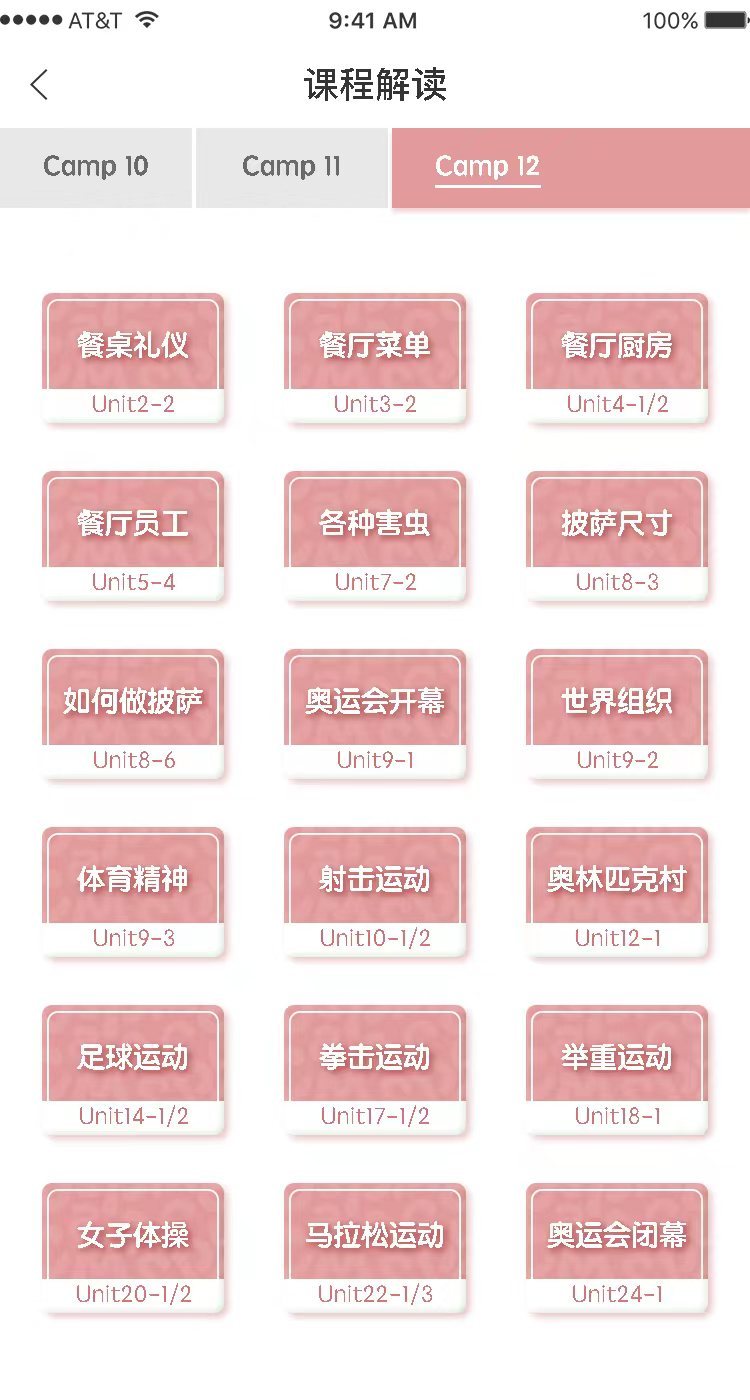Viewport: 750px width, 1400px height.
Task: Open the 餐厅菜单 Unit3-2 card
Action: [375, 358]
